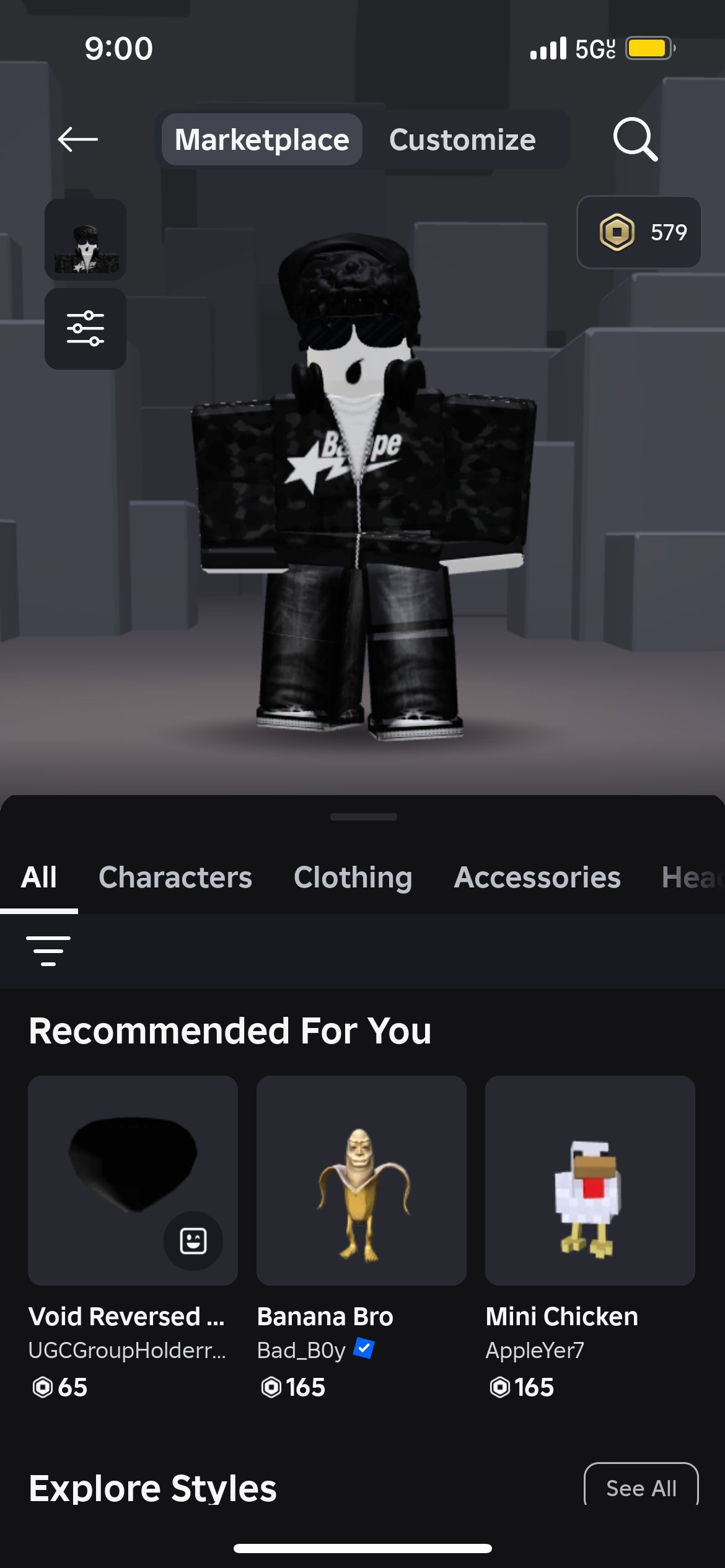Viewport: 725px width, 1568px height.
Task: Open the Robux balance of 579
Action: (x=639, y=232)
